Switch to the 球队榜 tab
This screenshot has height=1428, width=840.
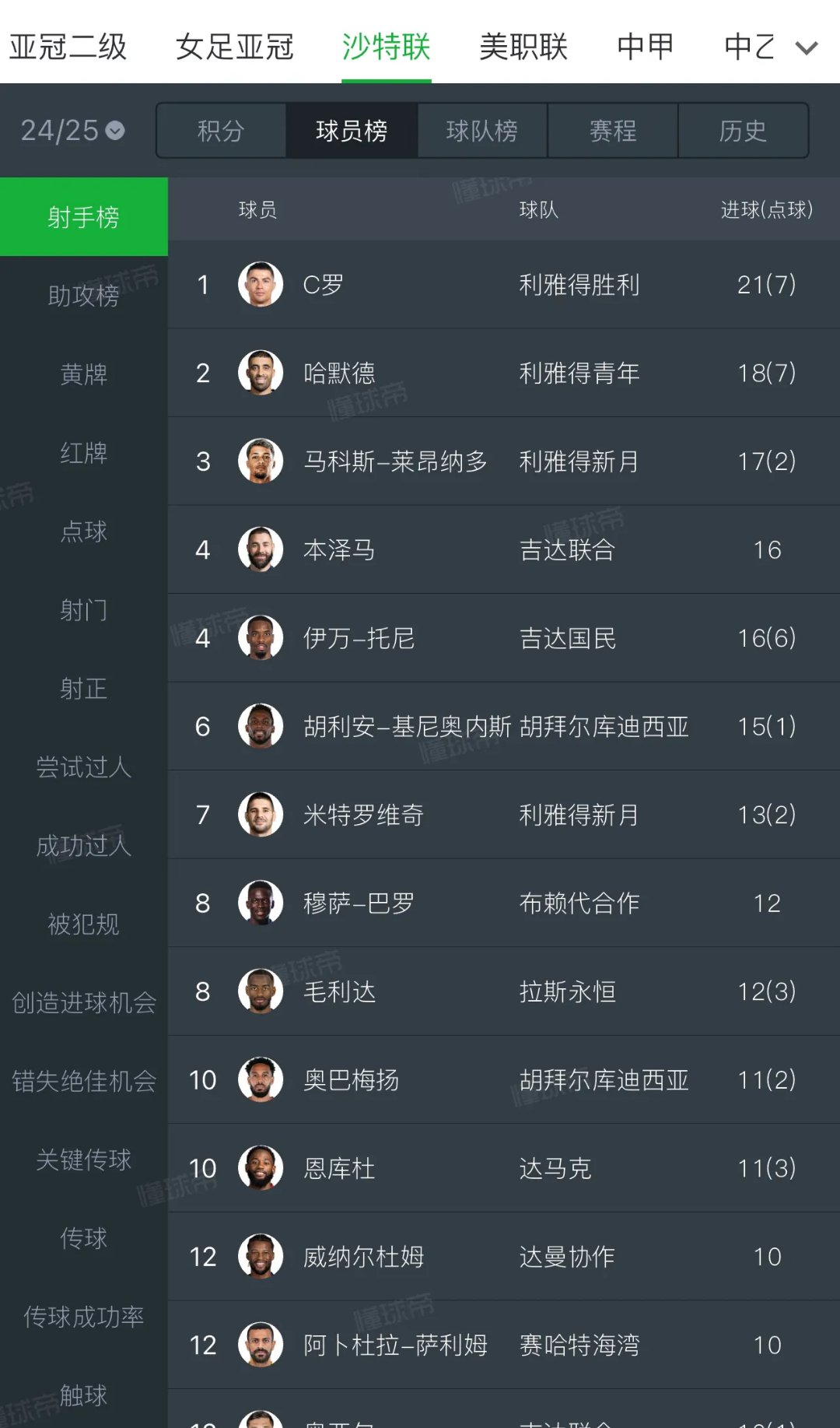pyautogui.click(x=482, y=131)
